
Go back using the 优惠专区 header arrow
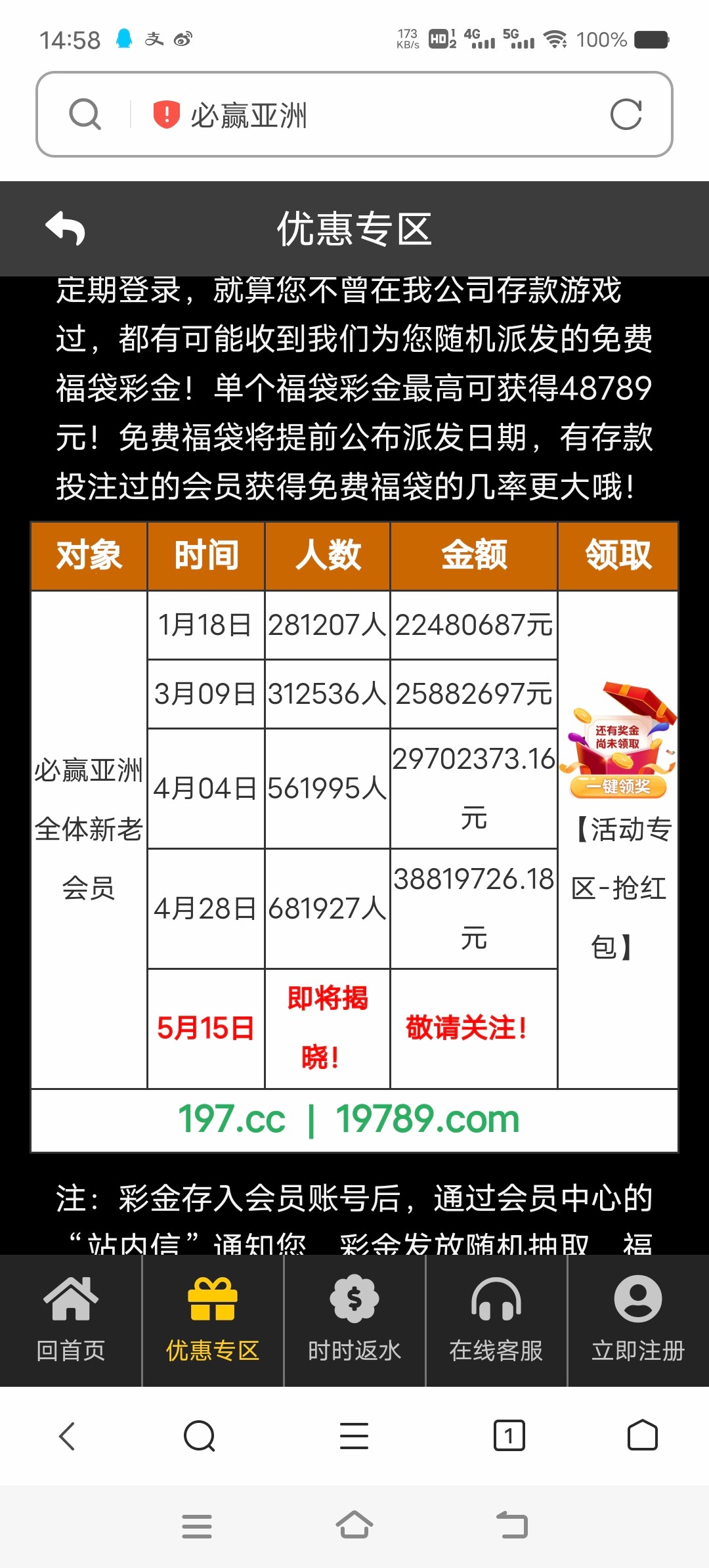(66, 229)
